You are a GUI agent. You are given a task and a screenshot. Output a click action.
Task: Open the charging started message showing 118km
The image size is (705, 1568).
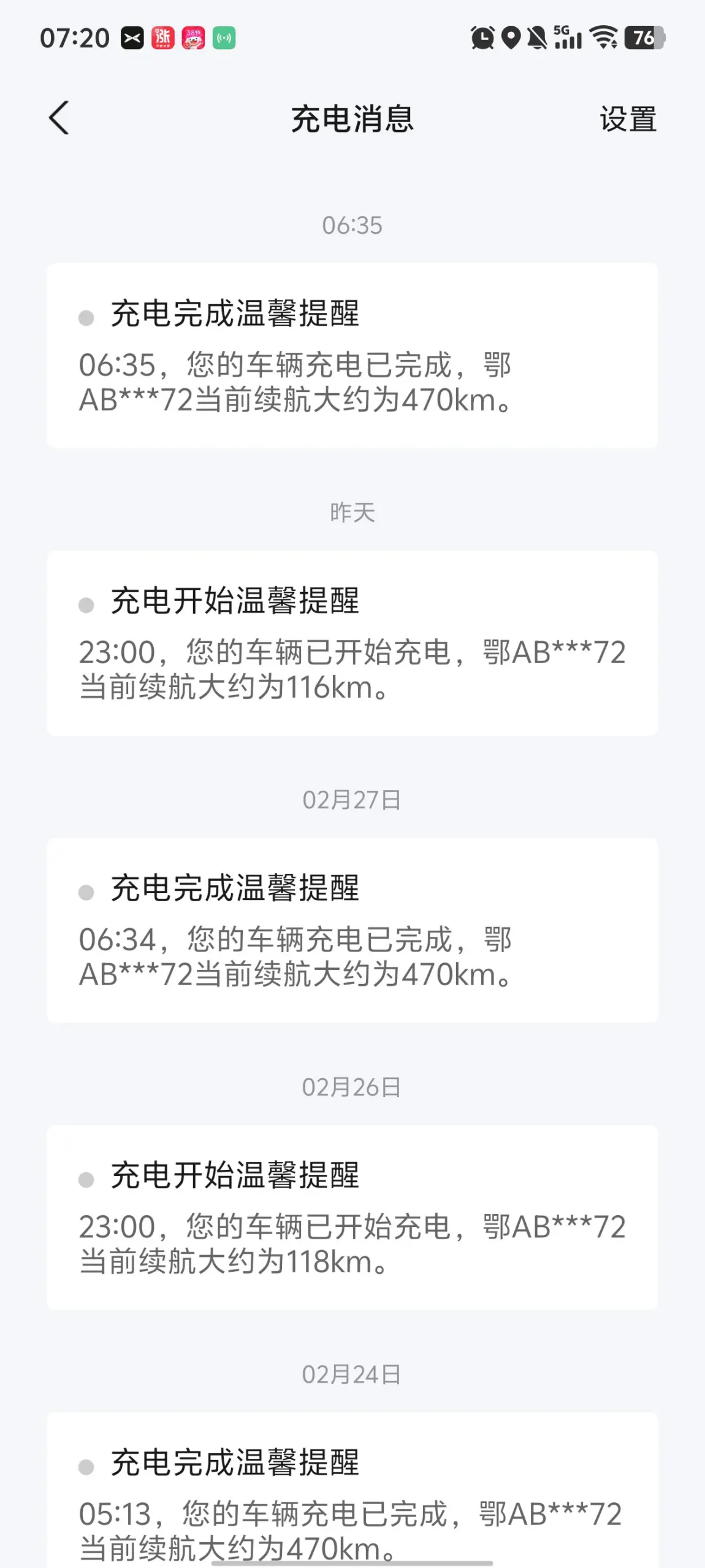(x=352, y=1217)
